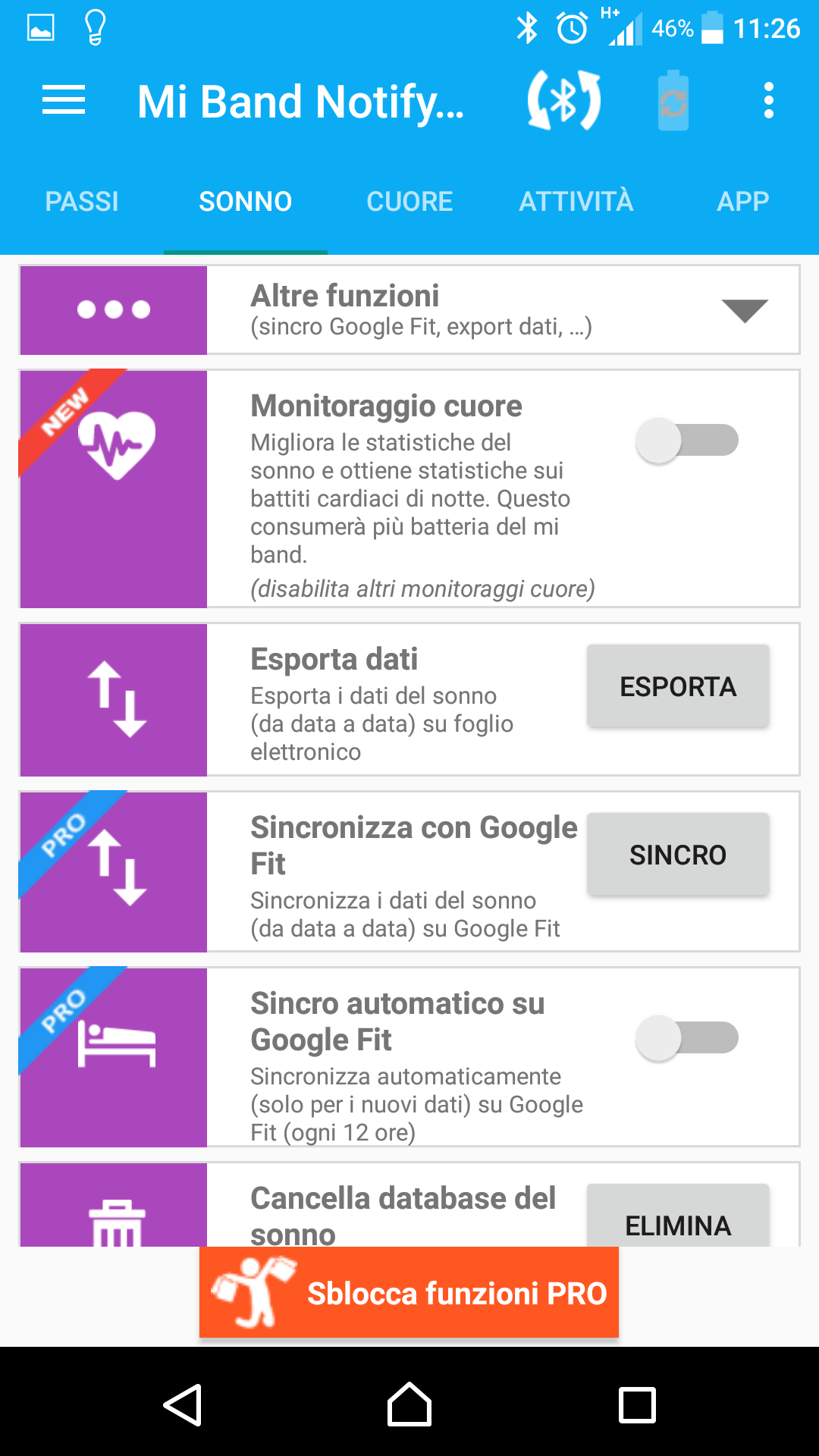Switch to the PASSI tab

click(x=82, y=202)
